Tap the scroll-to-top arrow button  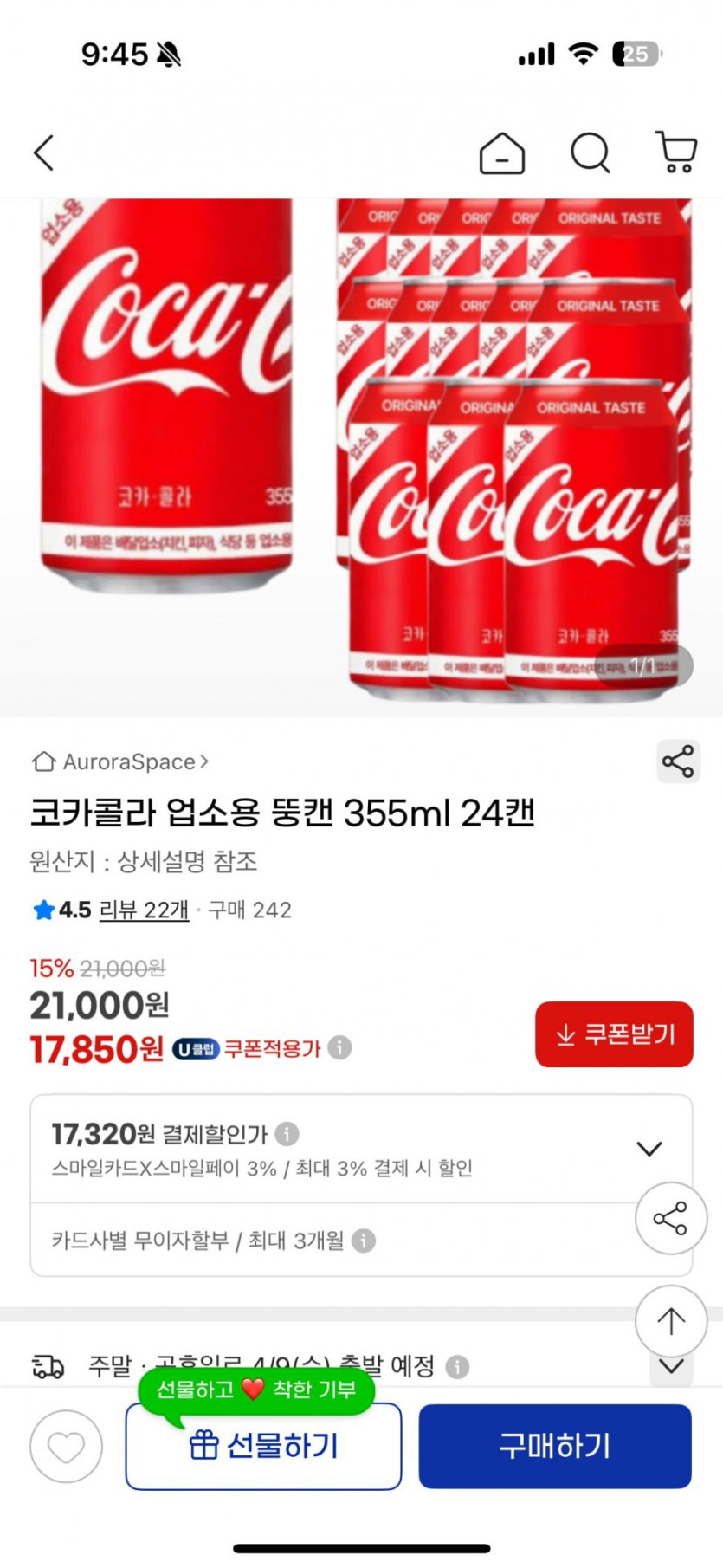point(670,1319)
